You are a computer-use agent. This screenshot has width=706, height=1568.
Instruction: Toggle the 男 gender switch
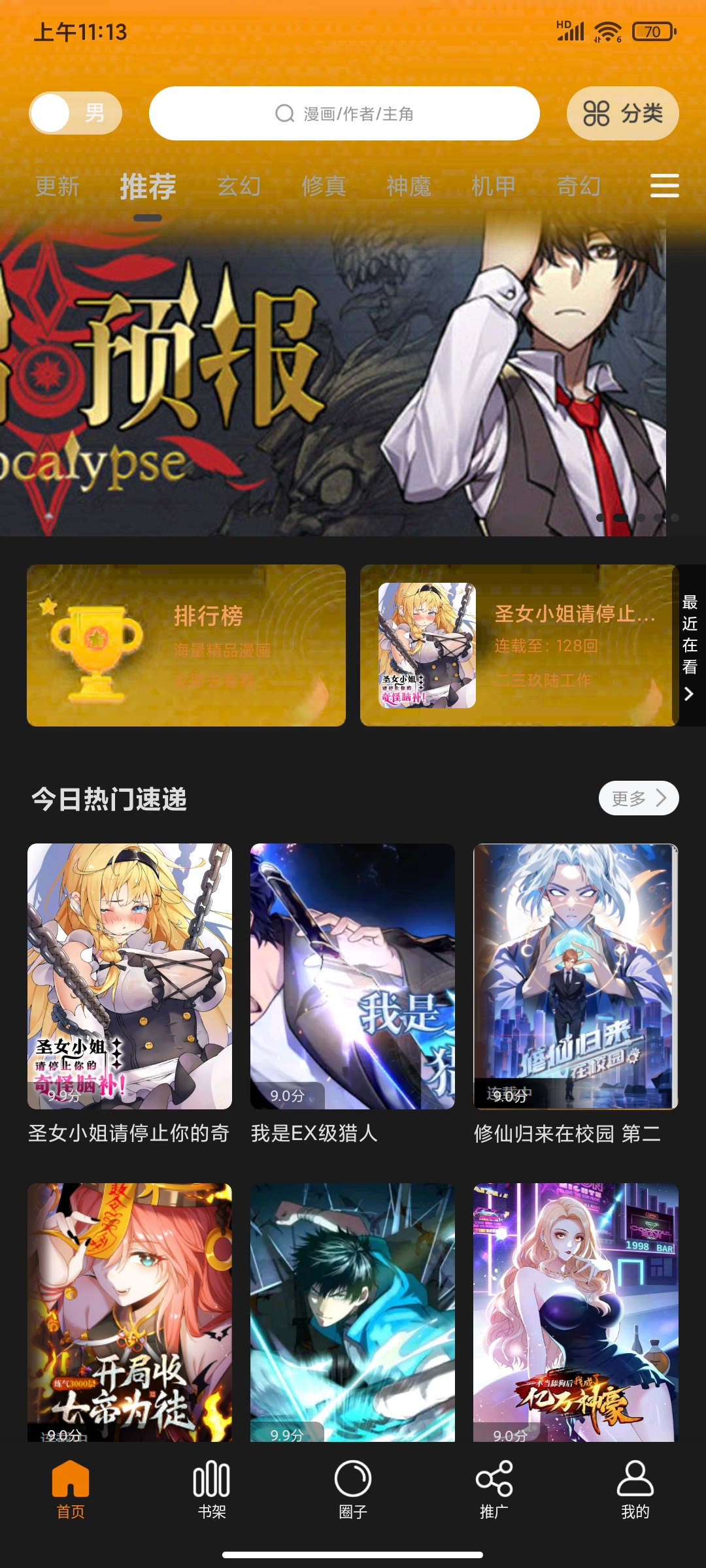[x=75, y=113]
